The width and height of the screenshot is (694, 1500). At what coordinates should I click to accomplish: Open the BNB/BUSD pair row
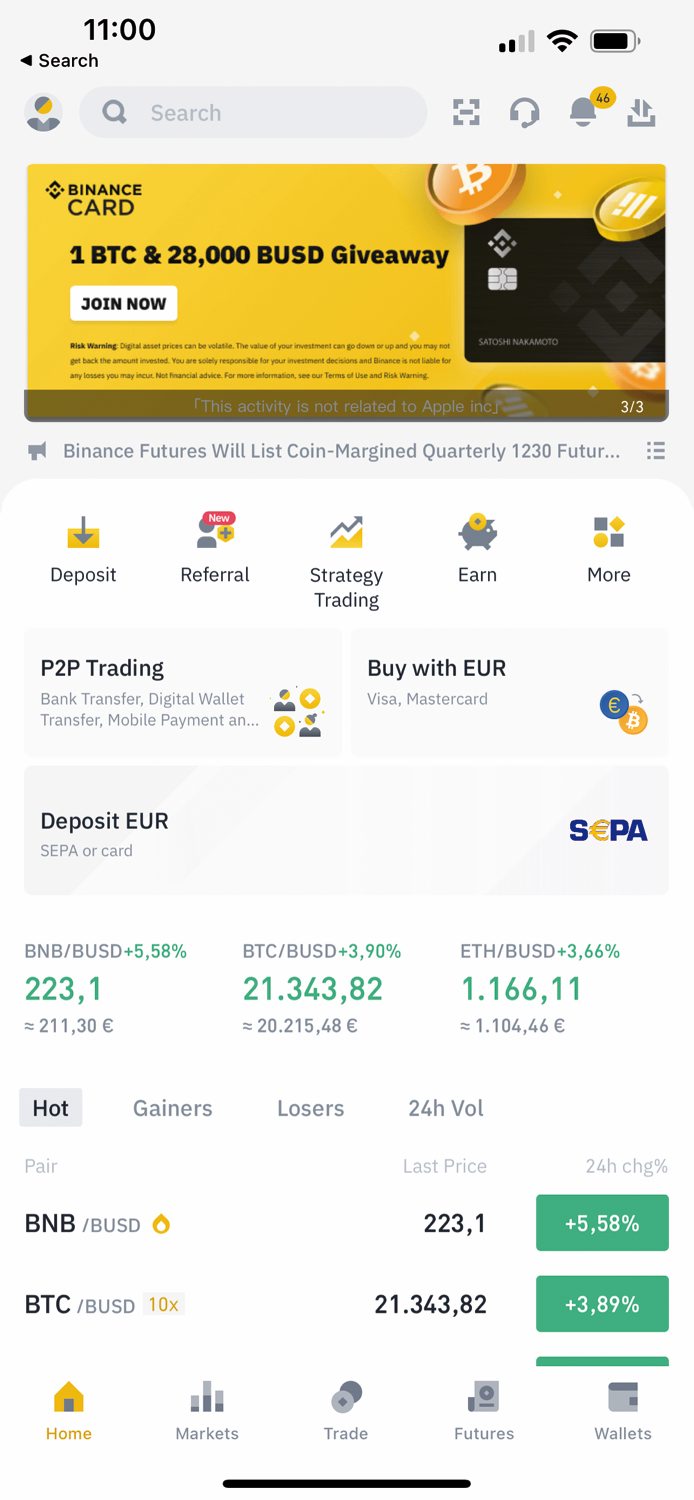(346, 1223)
